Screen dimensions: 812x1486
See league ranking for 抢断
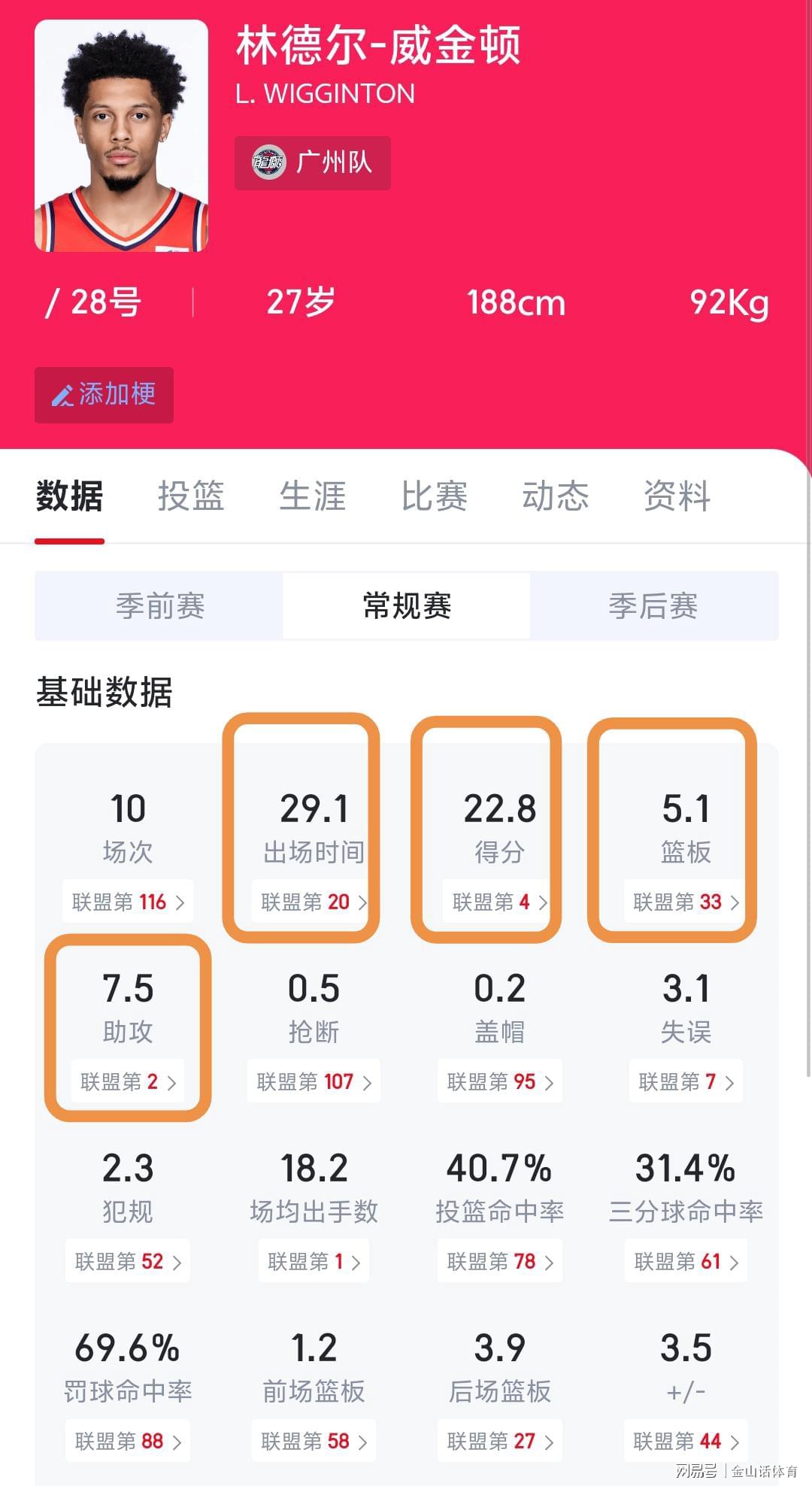click(314, 1082)
